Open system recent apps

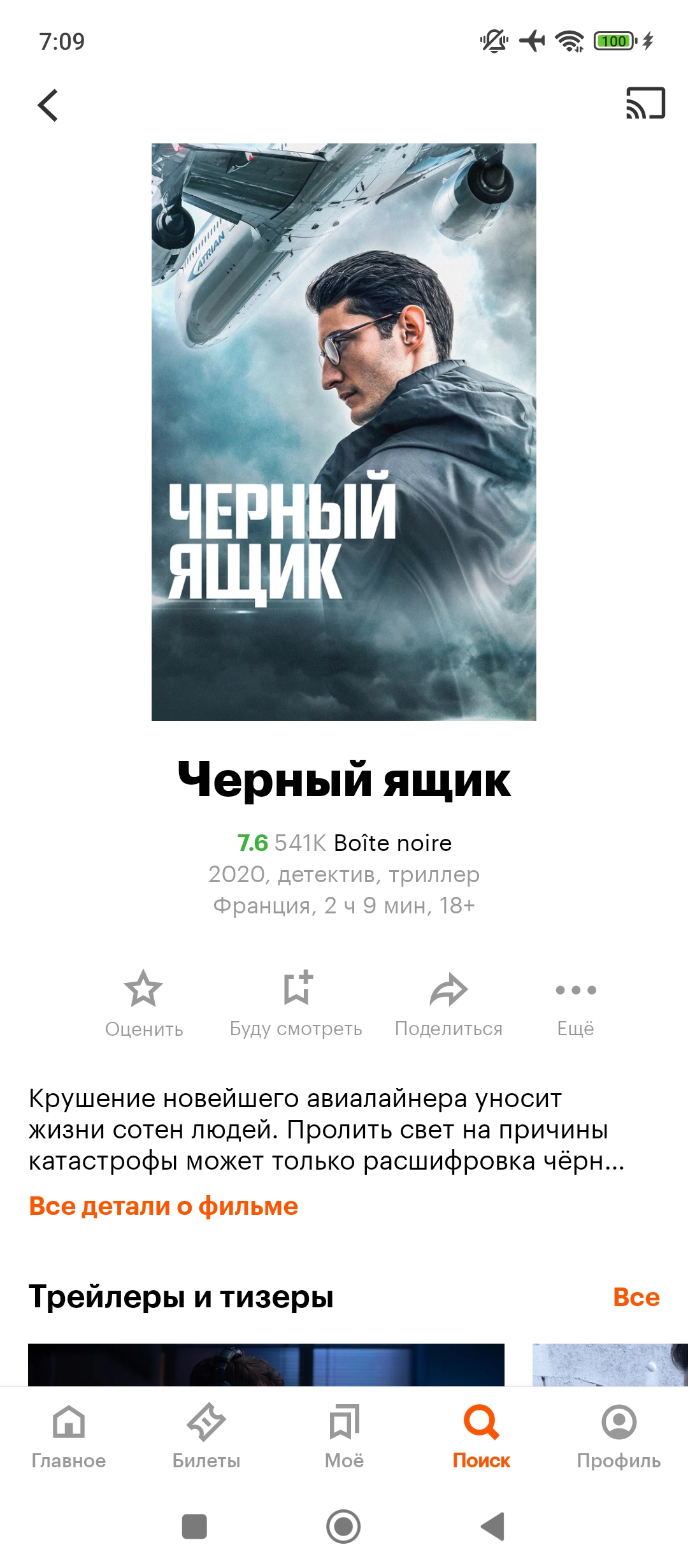(194, 1527)
